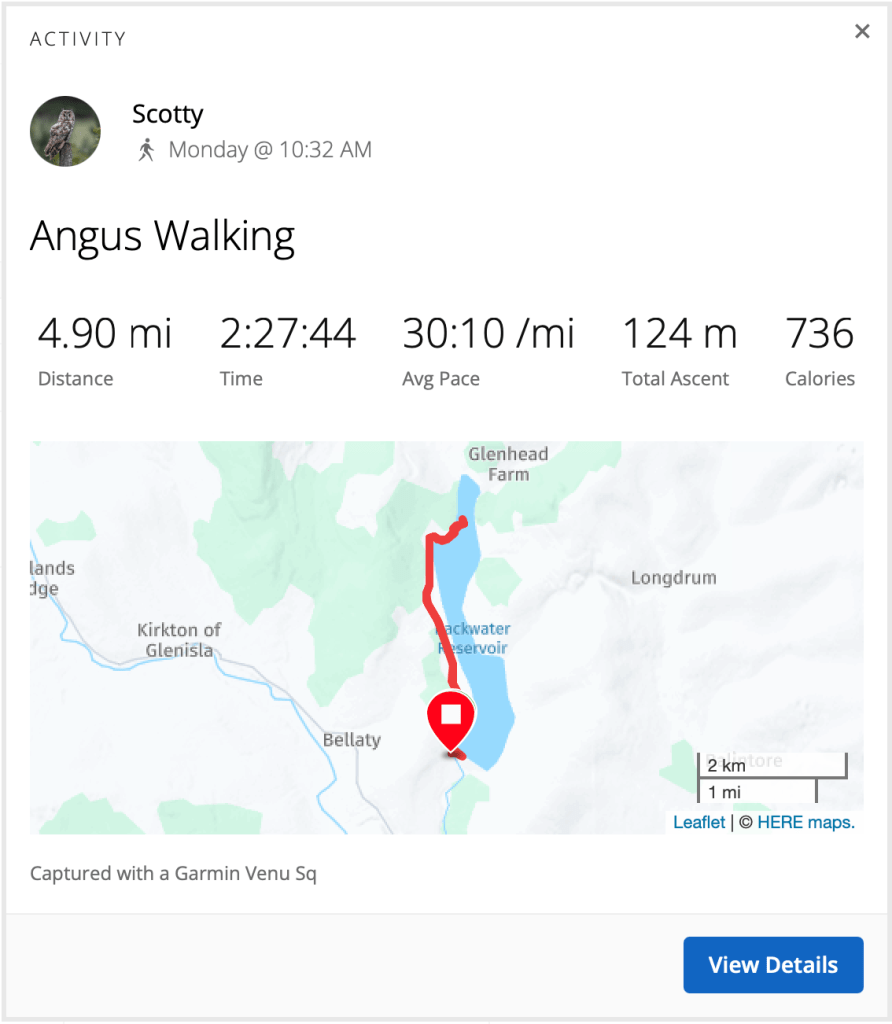Open the Leaflet attribution link

click(699, 822)
